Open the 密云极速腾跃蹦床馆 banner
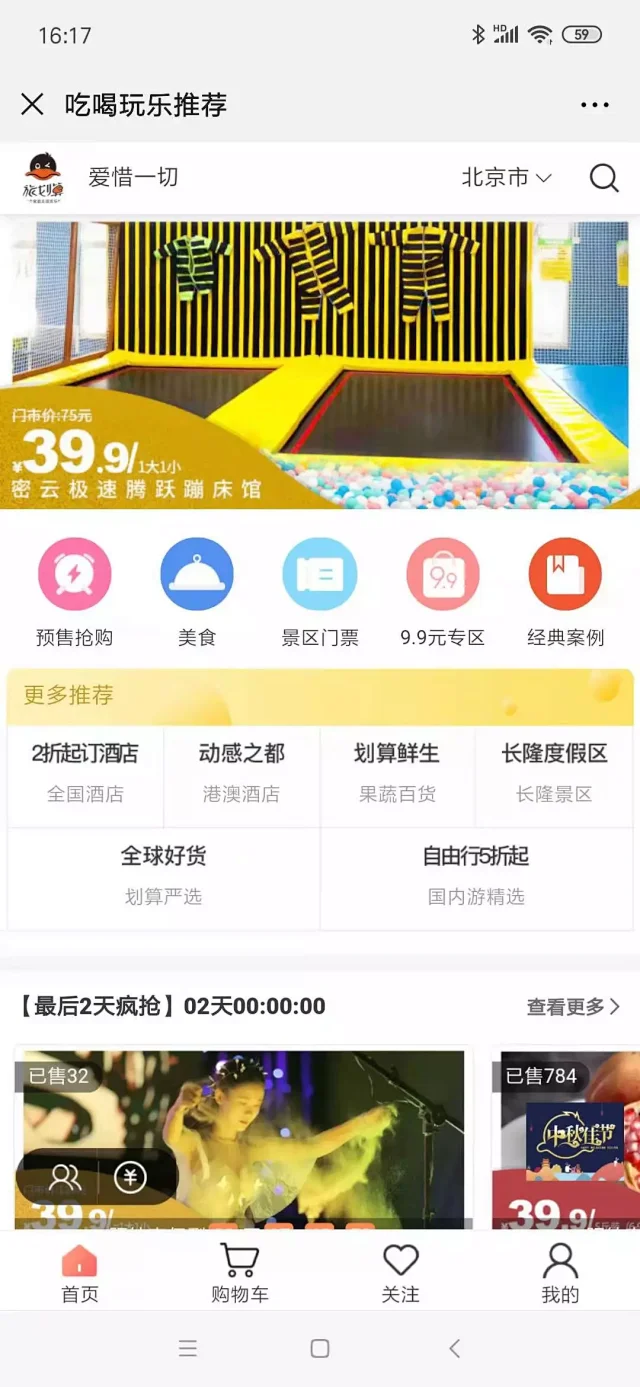The width and height of the screenshot is (640, 1387). [320, 365]
